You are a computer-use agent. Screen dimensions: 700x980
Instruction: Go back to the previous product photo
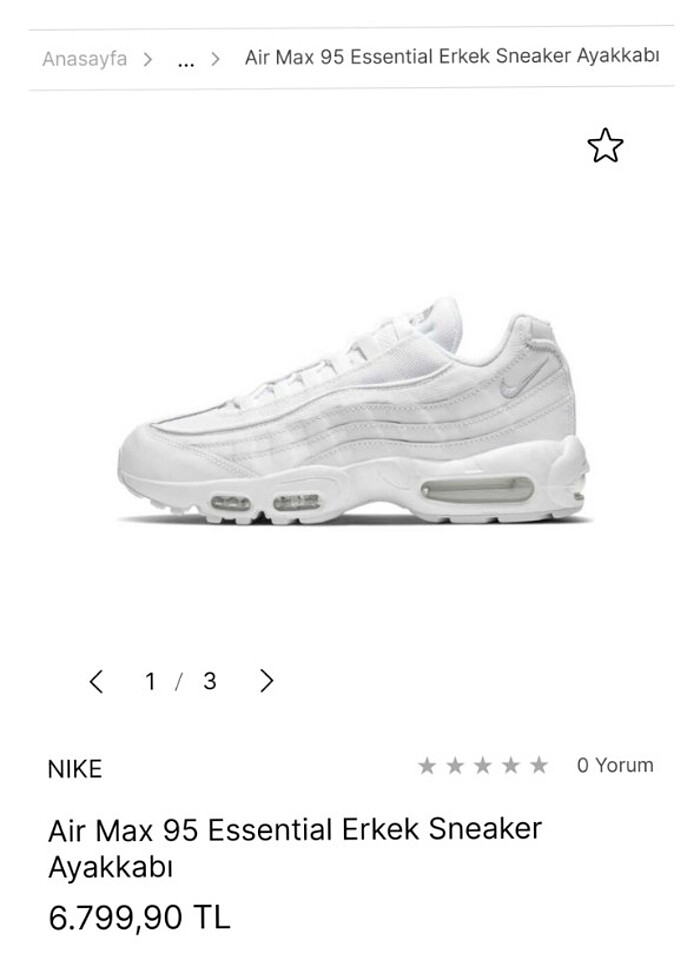pos(96,681)
